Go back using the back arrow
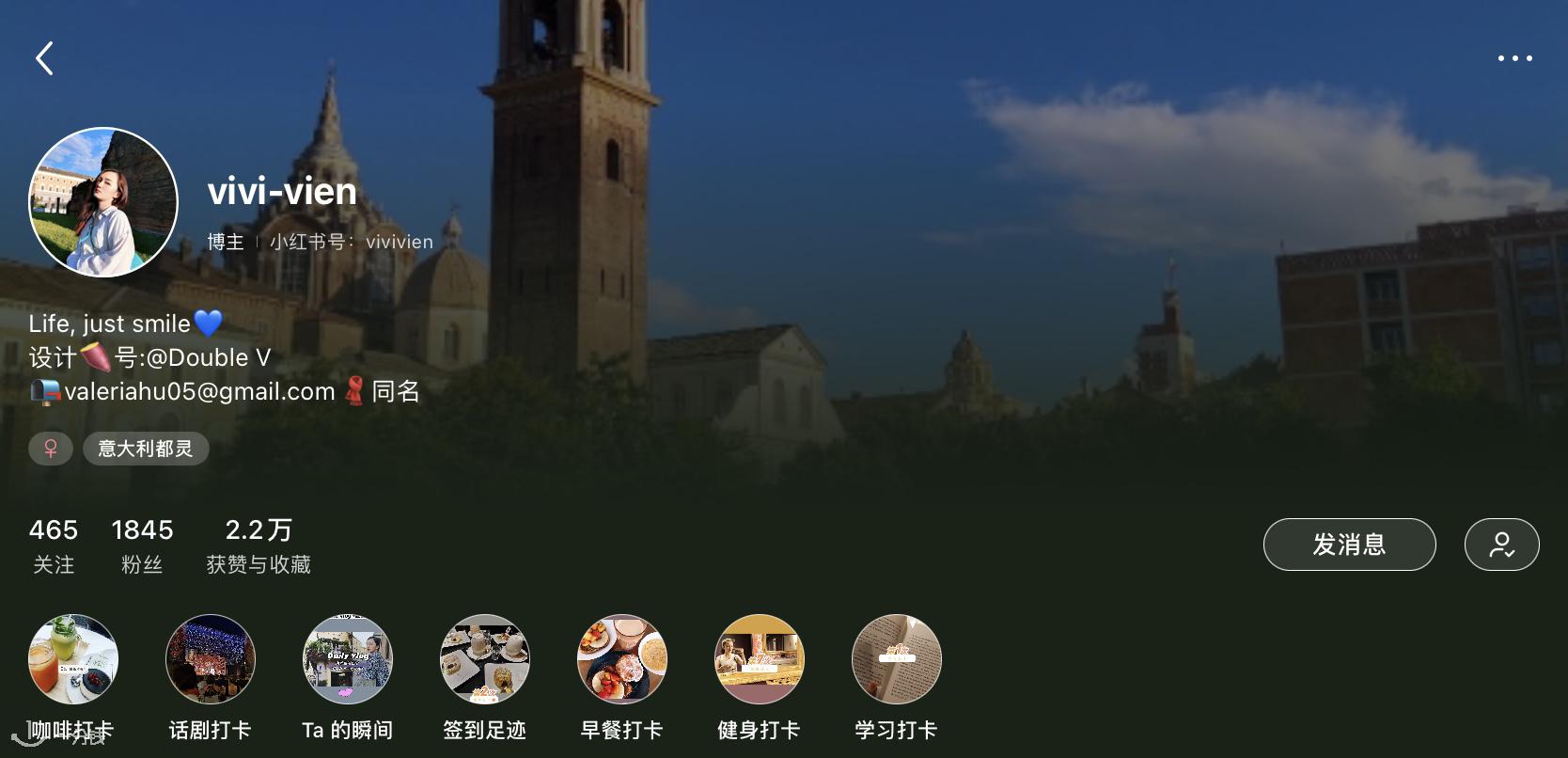 pyautogui.click(x=44, y=58)
